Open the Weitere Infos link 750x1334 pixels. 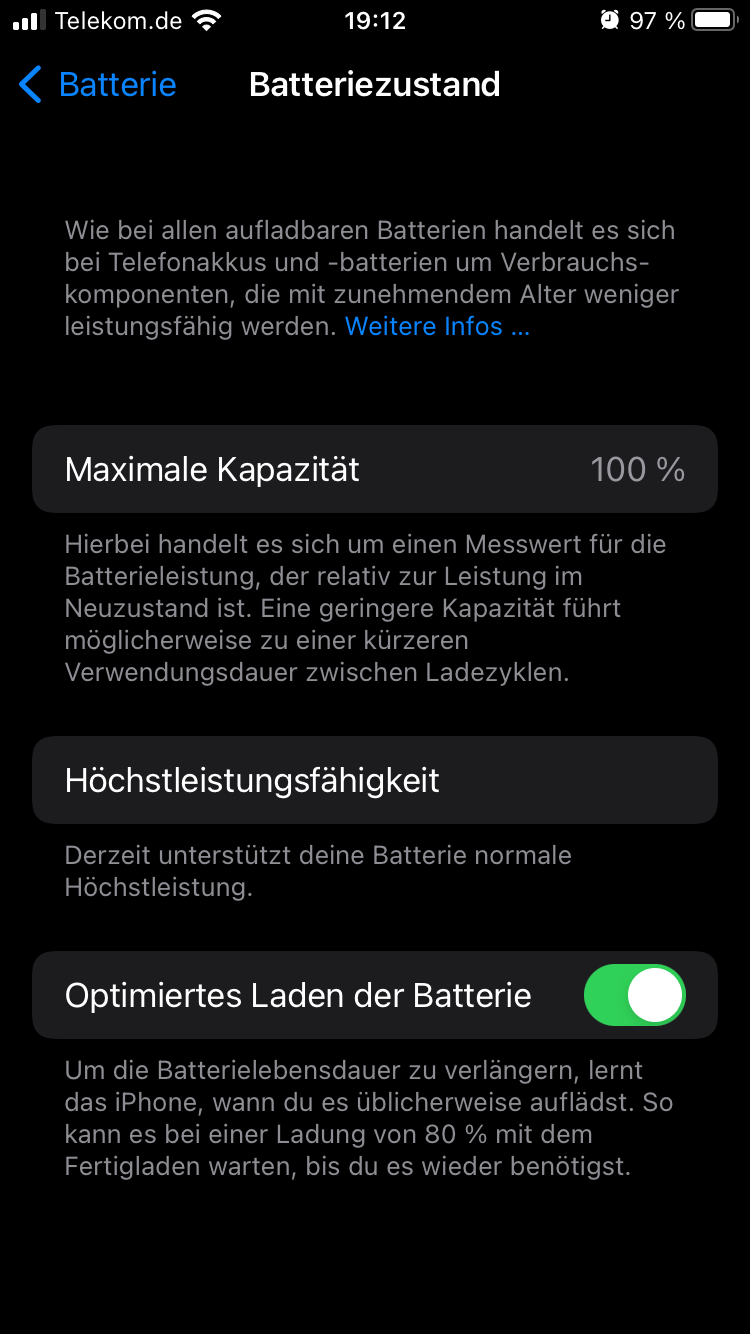[436, 326]
